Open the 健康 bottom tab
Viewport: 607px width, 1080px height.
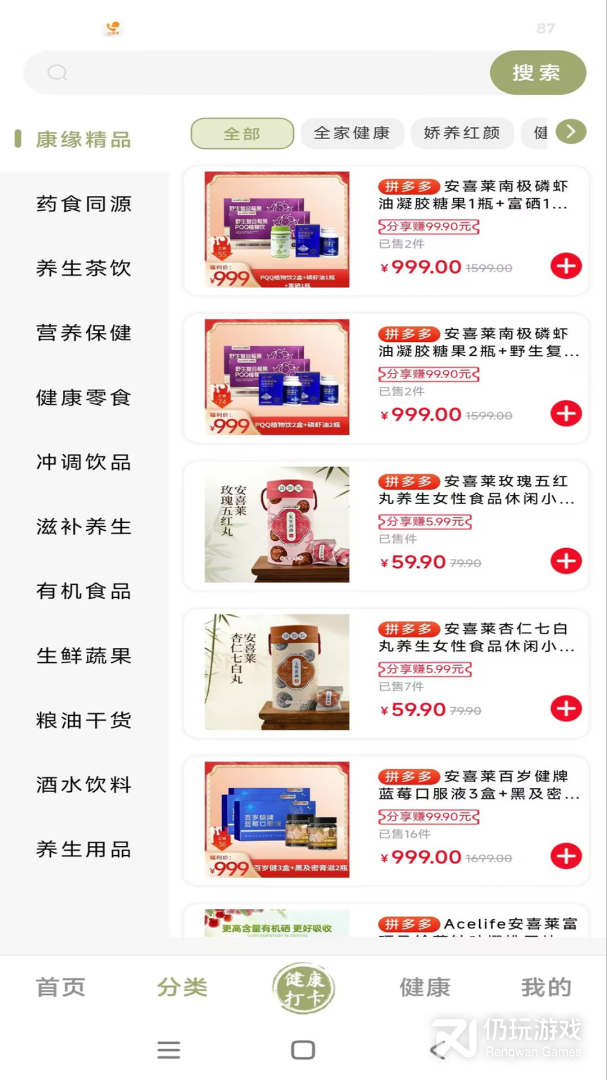[x=425, y=987]
